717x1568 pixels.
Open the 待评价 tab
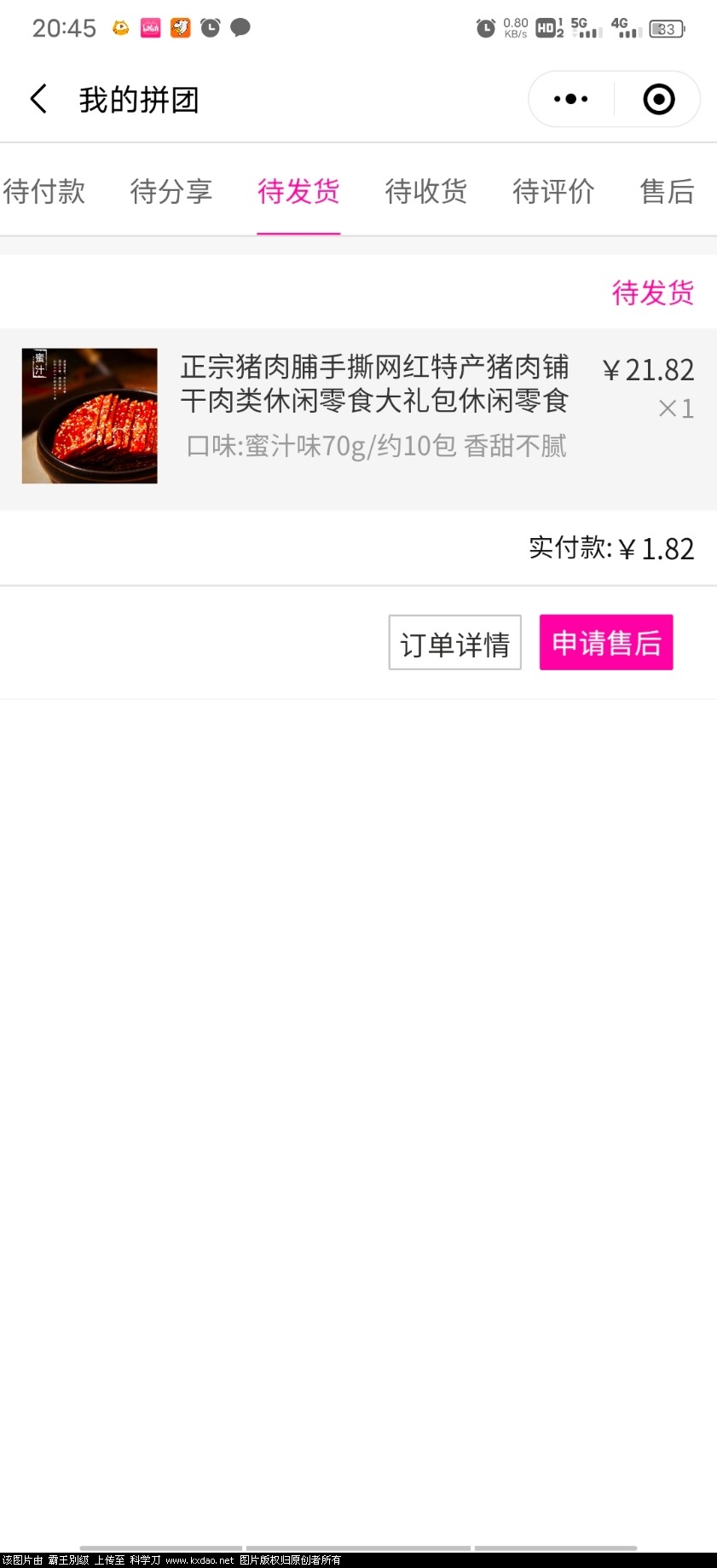click(x=552, y=191)
